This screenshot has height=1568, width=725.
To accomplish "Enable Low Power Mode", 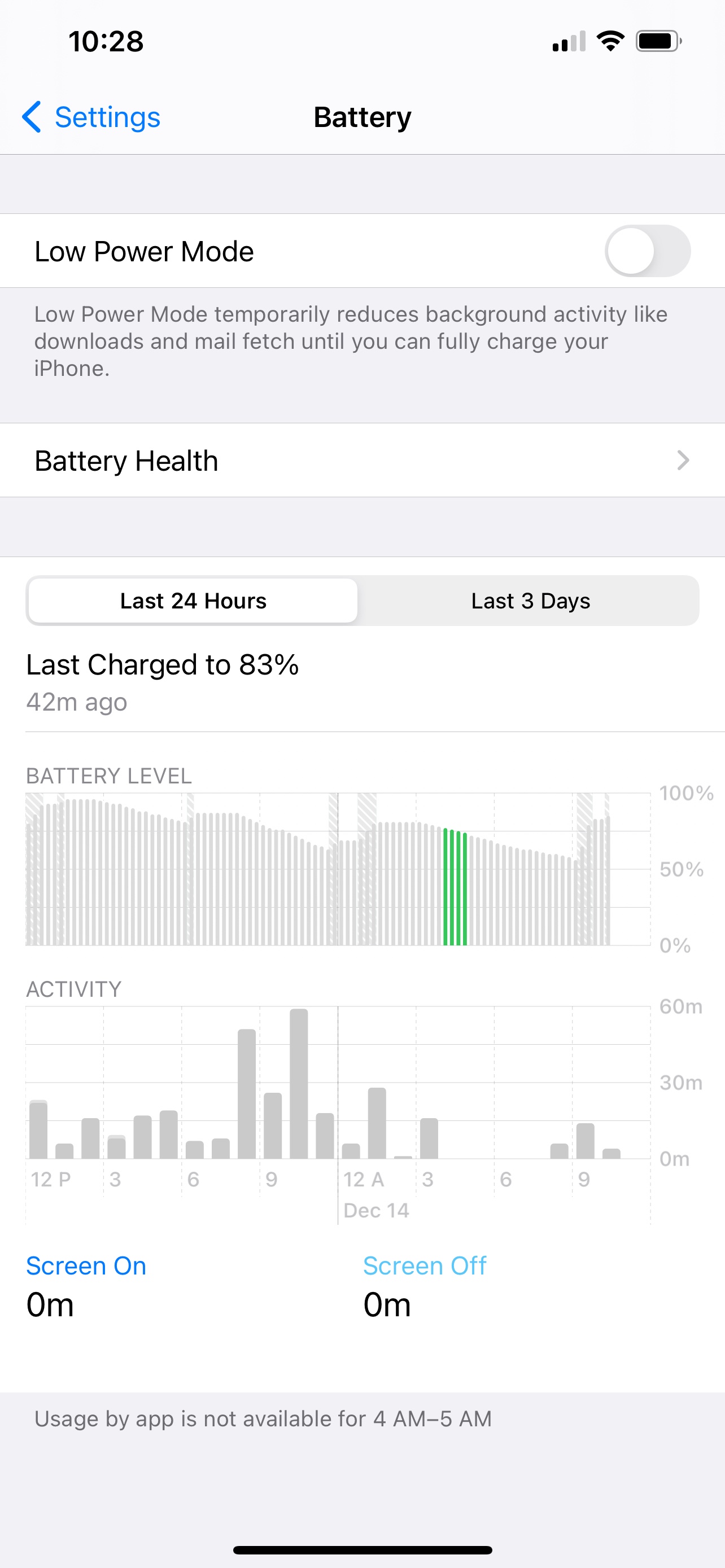I will coord(647,251).
